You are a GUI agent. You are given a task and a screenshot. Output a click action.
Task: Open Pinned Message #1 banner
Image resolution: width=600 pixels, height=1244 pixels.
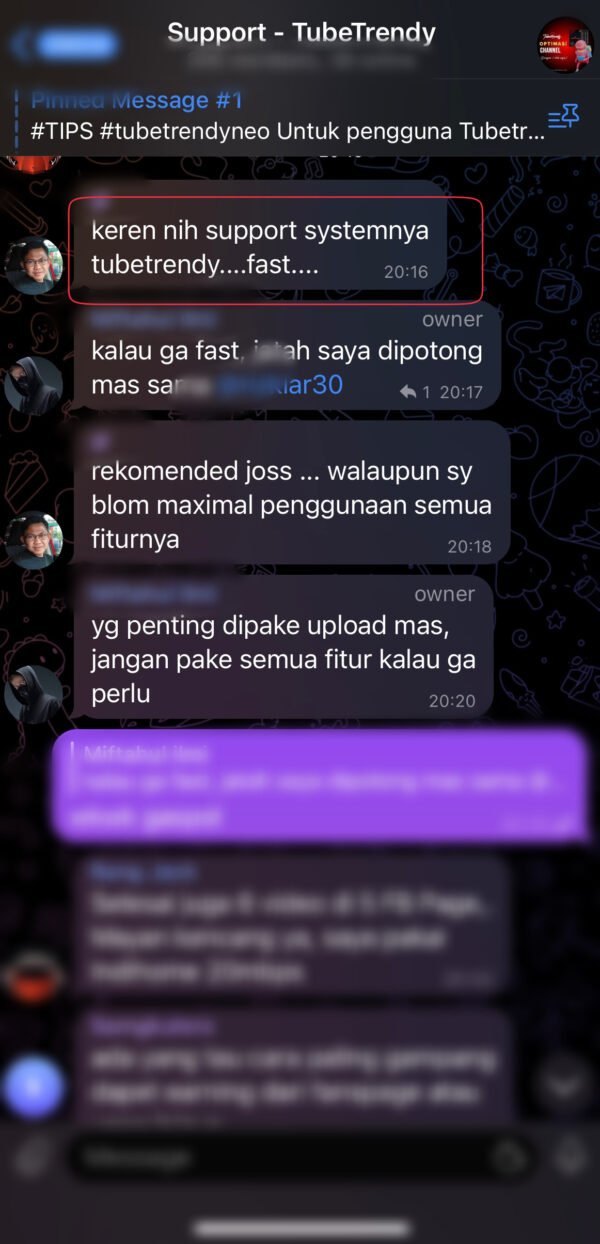point(280,117)
